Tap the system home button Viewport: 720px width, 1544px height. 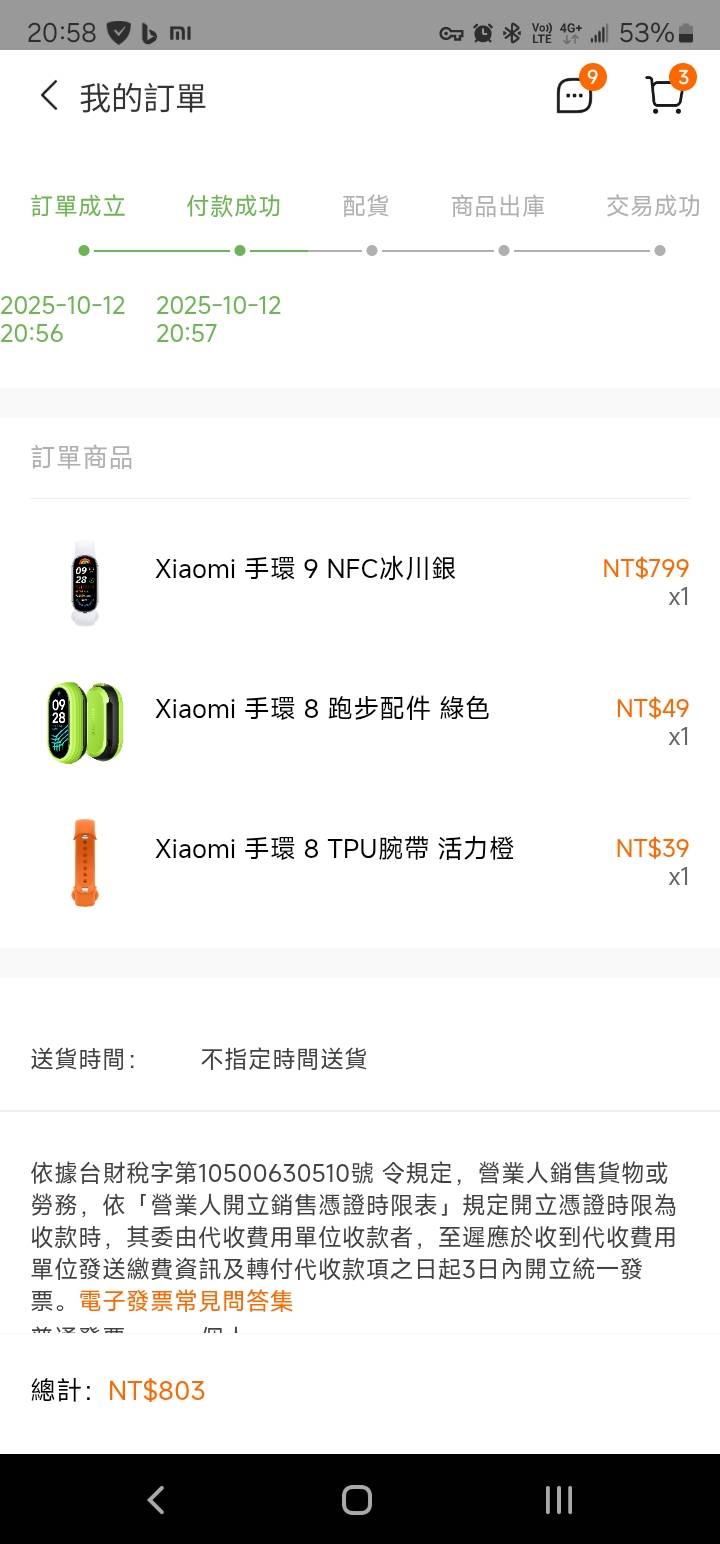(x=357, y=1499)
